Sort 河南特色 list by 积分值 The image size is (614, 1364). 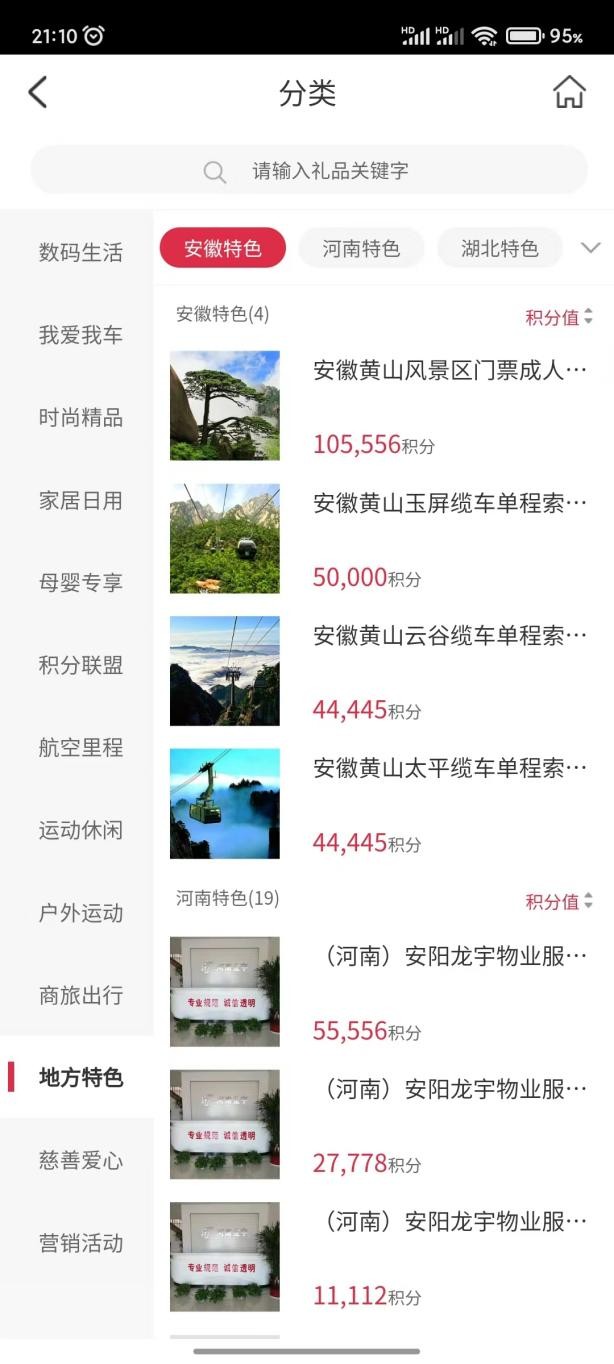(559, 901)
